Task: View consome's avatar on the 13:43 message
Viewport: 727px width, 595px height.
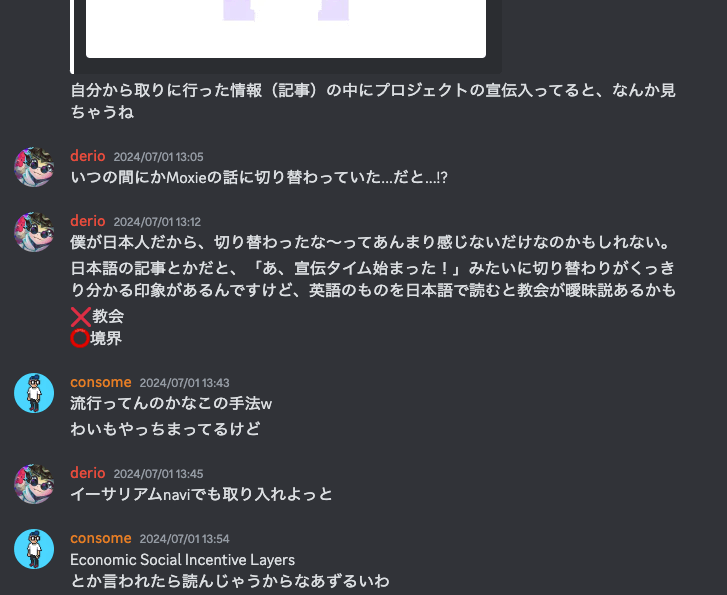Action: click(x=34, y=393)
